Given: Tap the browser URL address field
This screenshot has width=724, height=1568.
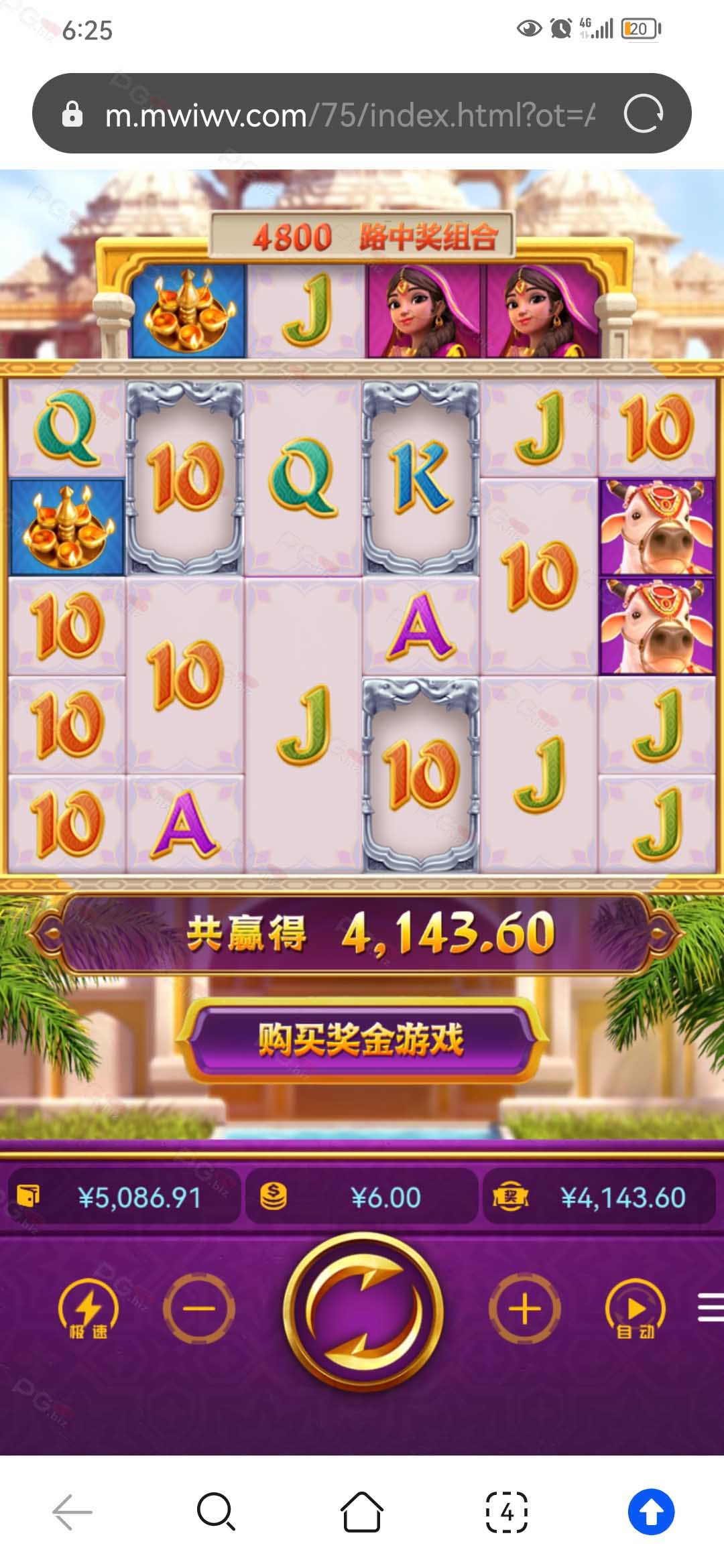Looking at the screenshot, I should 349,115.
